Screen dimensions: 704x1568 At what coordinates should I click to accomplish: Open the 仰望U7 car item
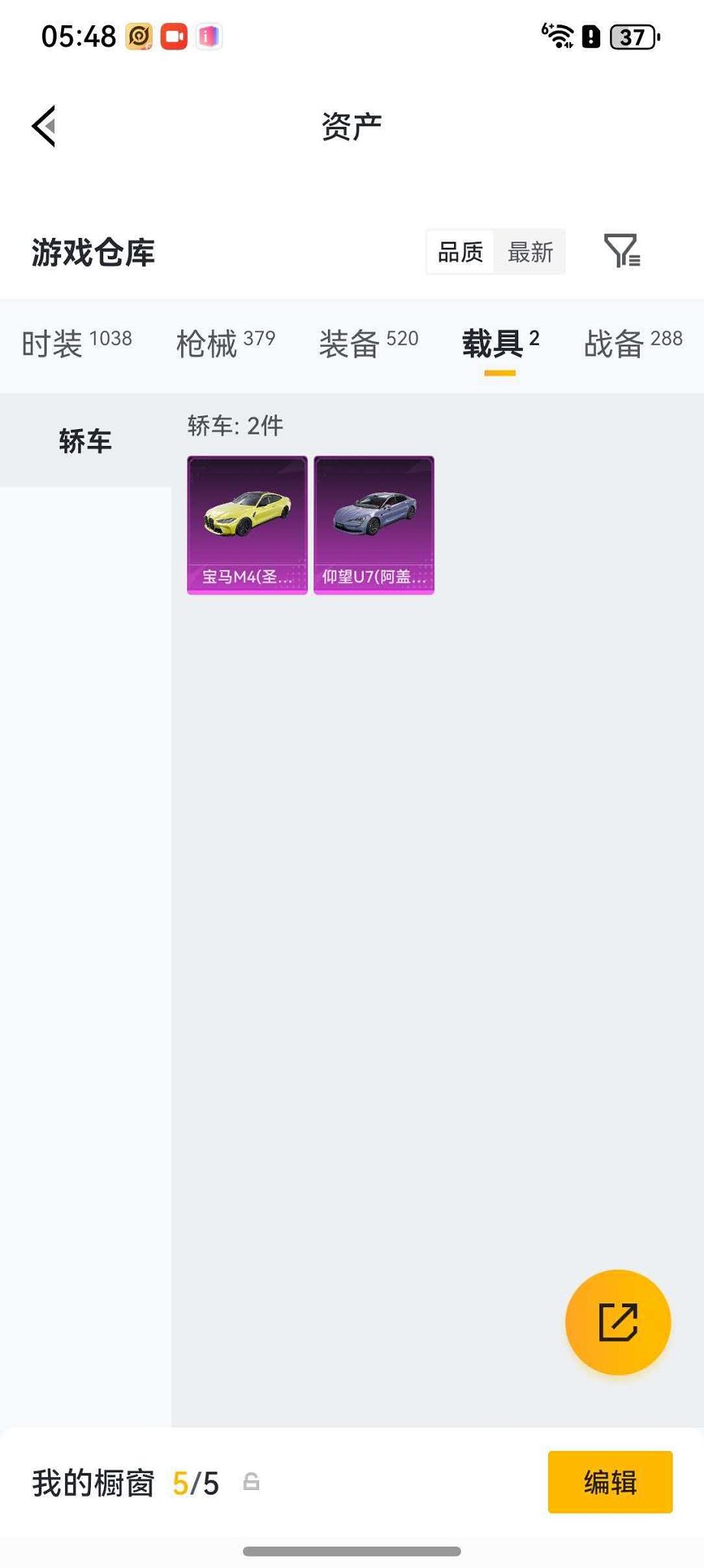tap(374, 525)
